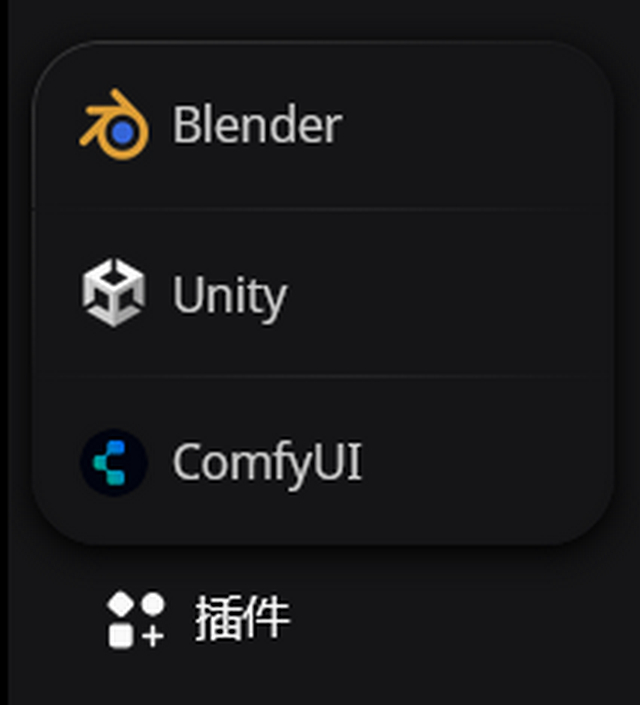Select Blender from the popup menu
640x705 pixels.
click(256, 126)
